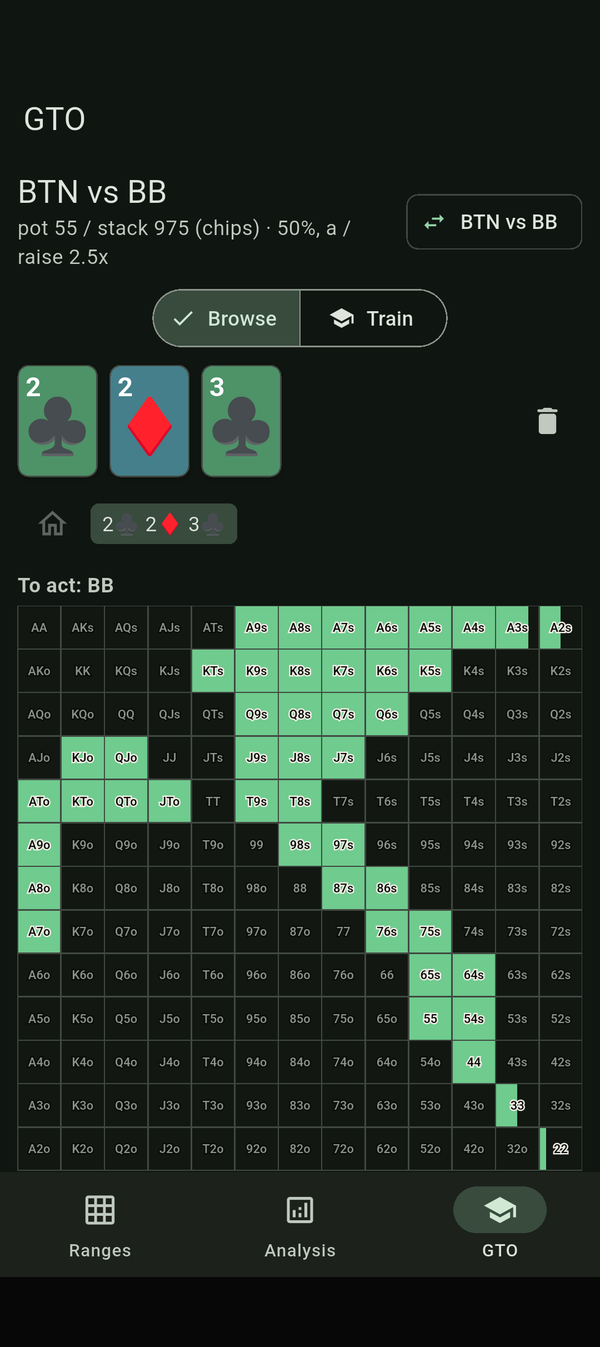Switch to Train mode

(x=373, y=318)
